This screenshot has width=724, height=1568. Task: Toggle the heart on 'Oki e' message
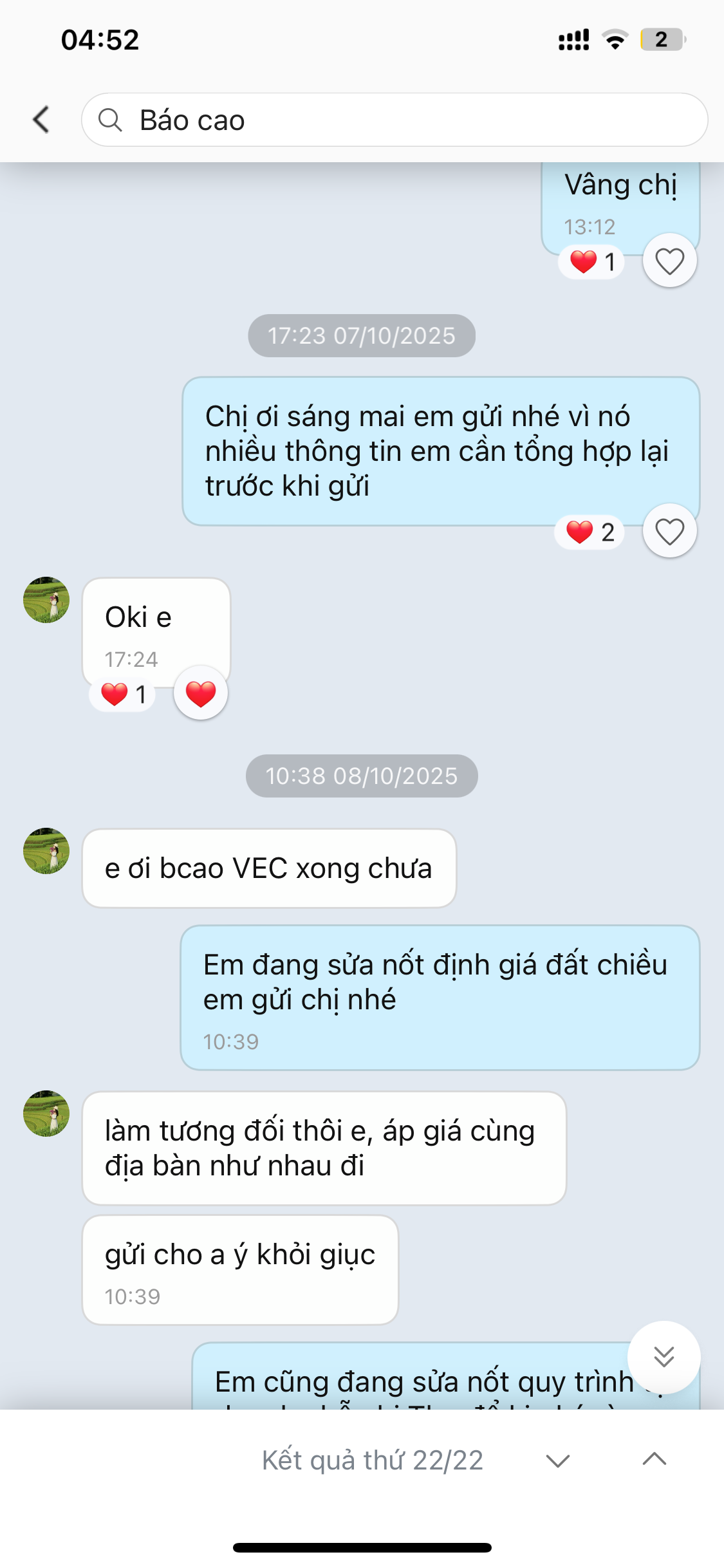coord(201,693)
